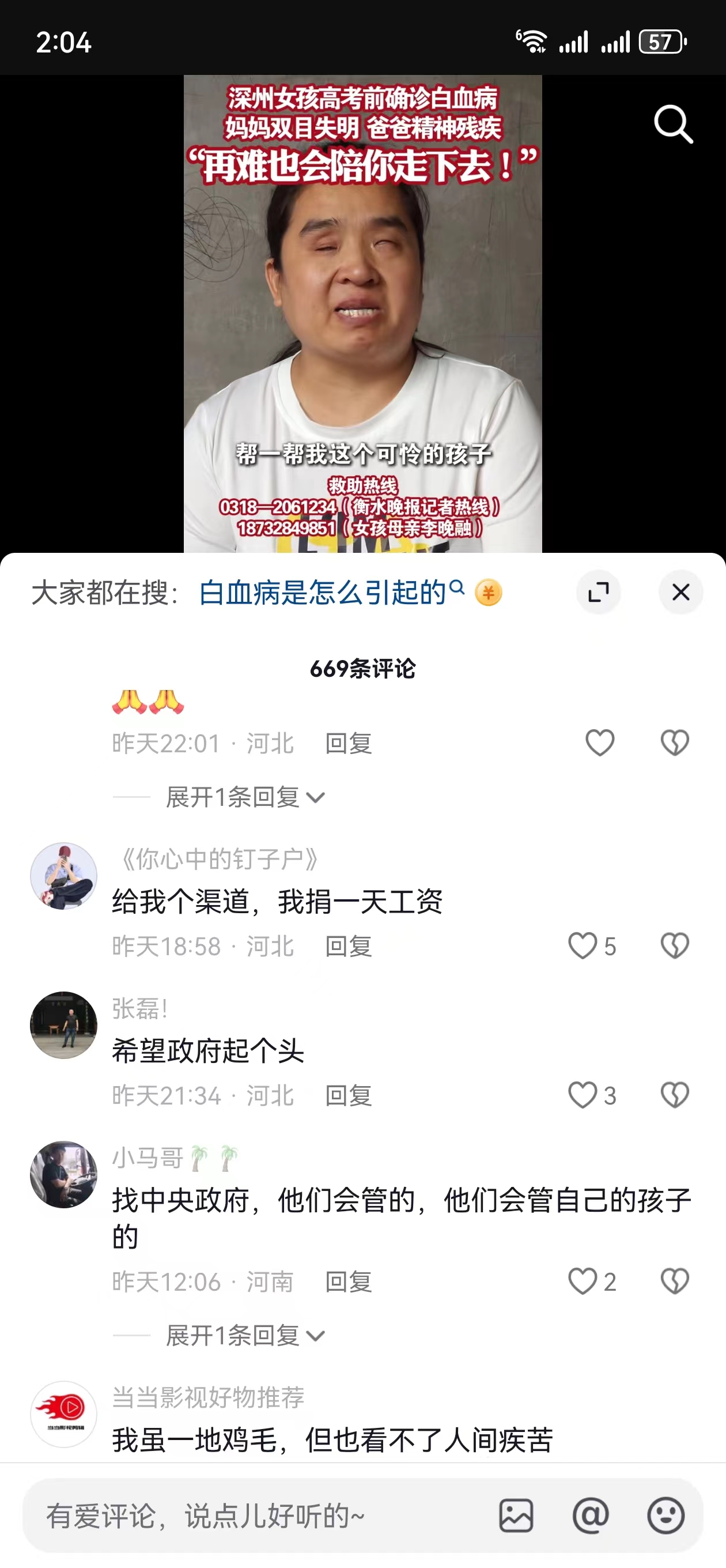The height and width of the screenshot is (1568, 726).
Task: Expand the comments panel to full screen
Action: [x=598, y=592]
